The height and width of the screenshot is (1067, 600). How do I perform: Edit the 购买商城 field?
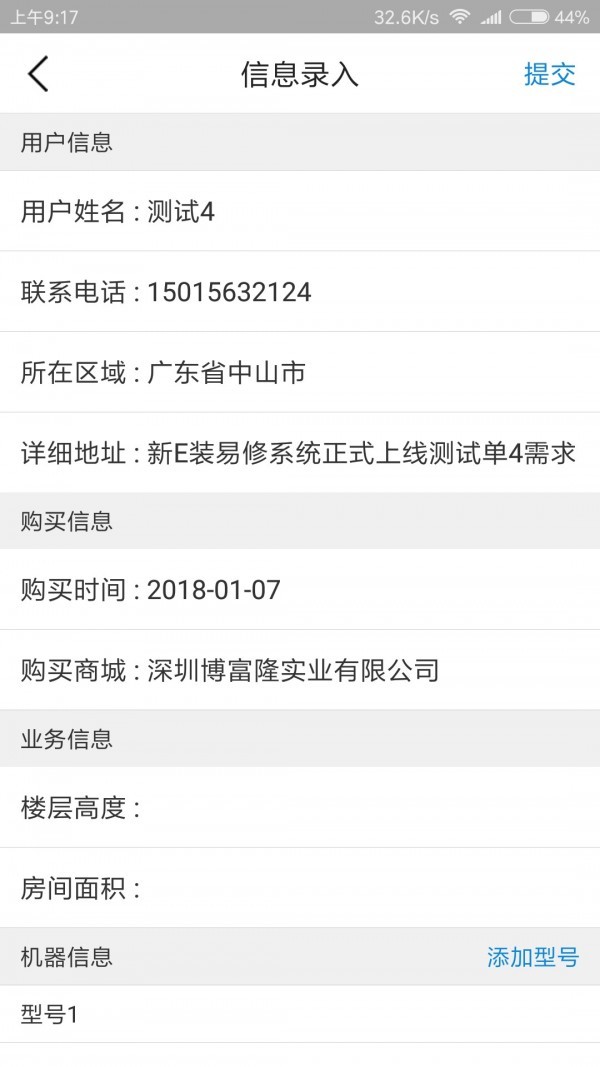300,670
